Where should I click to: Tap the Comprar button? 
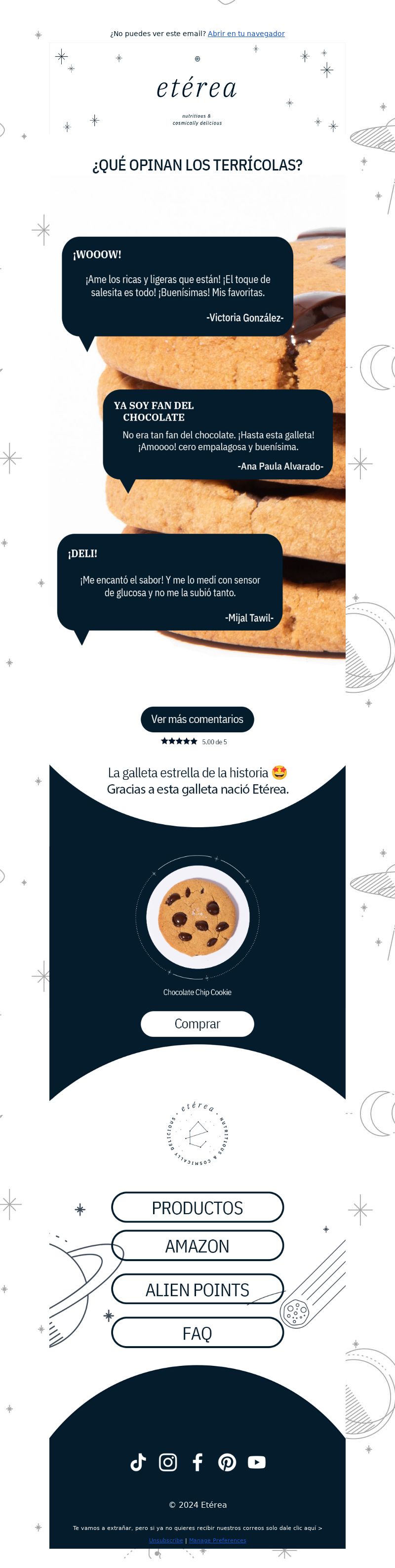197,1024
